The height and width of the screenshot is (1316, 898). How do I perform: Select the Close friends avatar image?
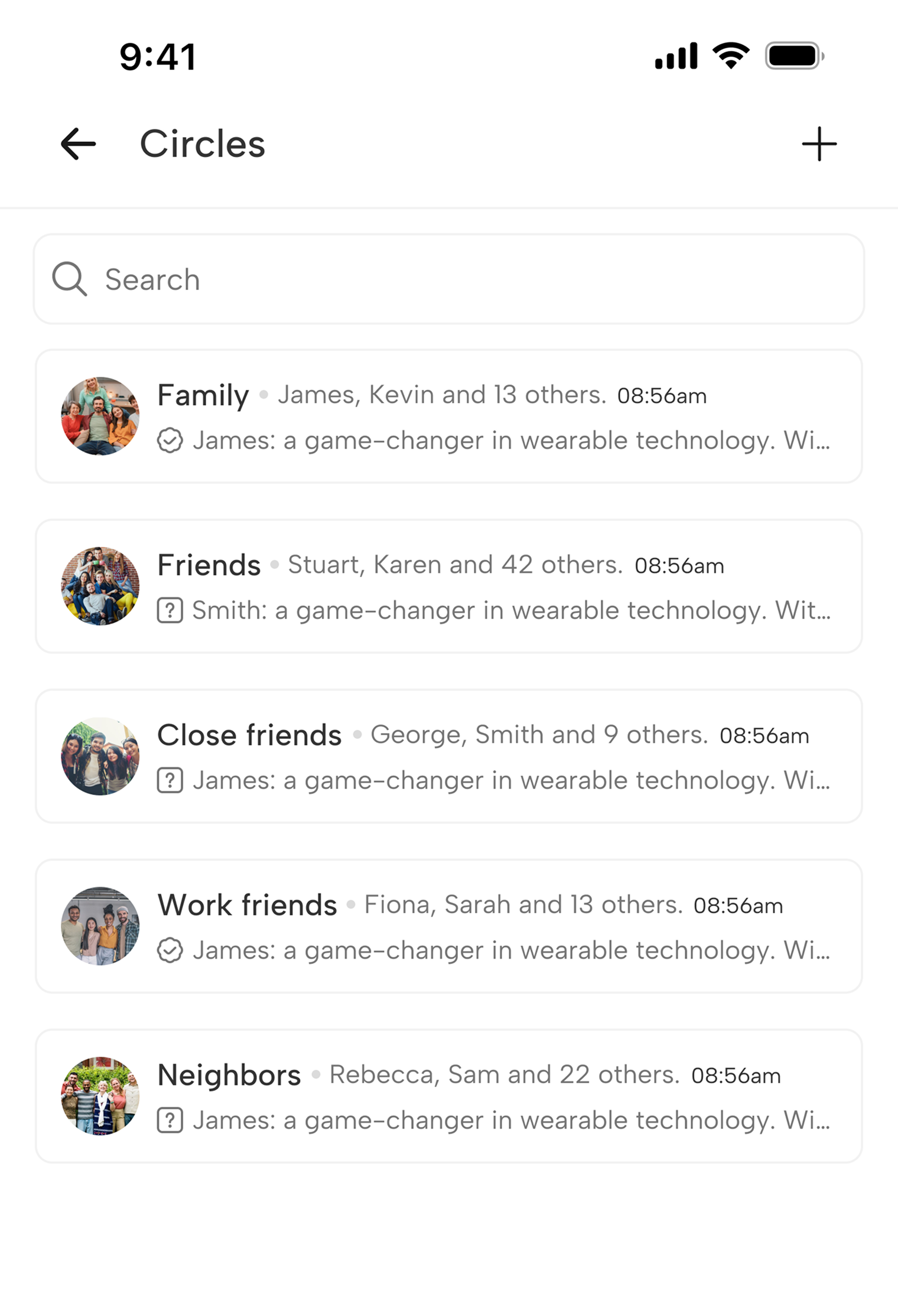[x=100, y=756]
